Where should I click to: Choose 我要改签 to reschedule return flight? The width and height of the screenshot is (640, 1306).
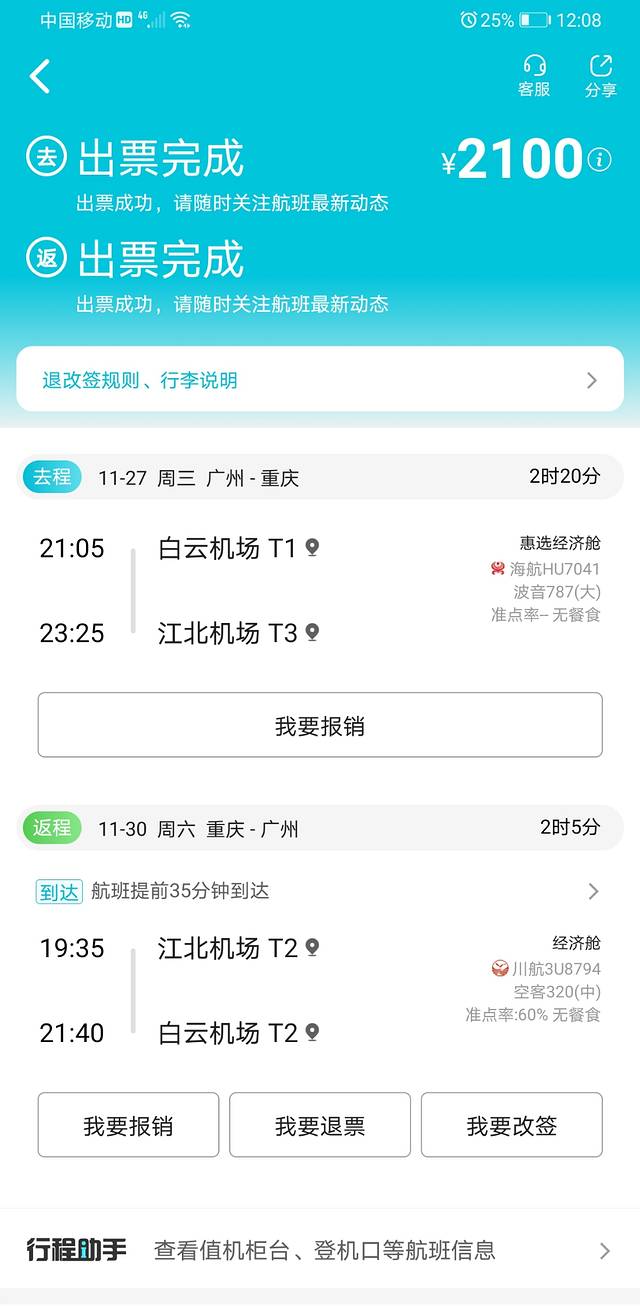511,1125
